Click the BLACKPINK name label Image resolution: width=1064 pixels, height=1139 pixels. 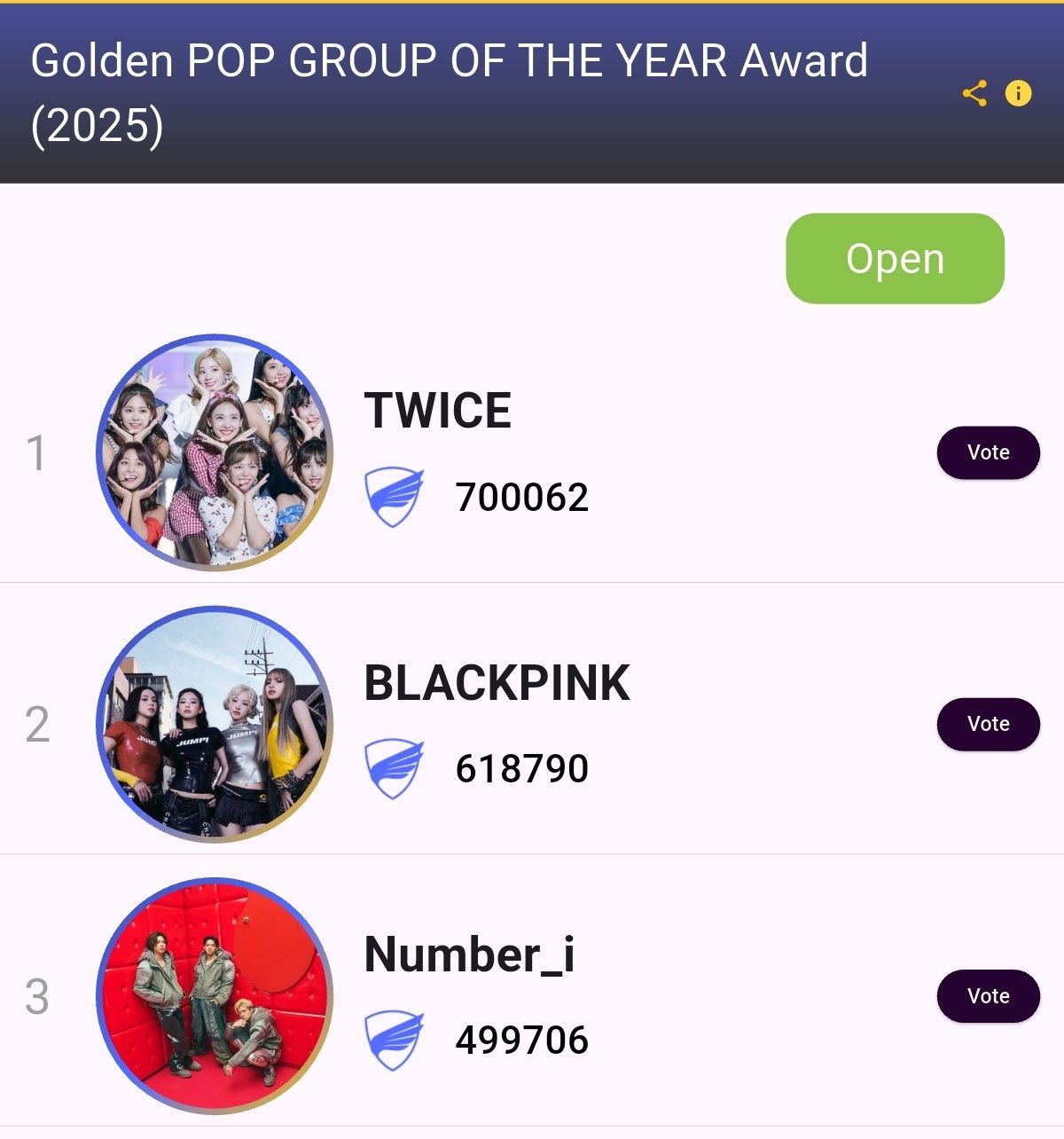(495, 683)
